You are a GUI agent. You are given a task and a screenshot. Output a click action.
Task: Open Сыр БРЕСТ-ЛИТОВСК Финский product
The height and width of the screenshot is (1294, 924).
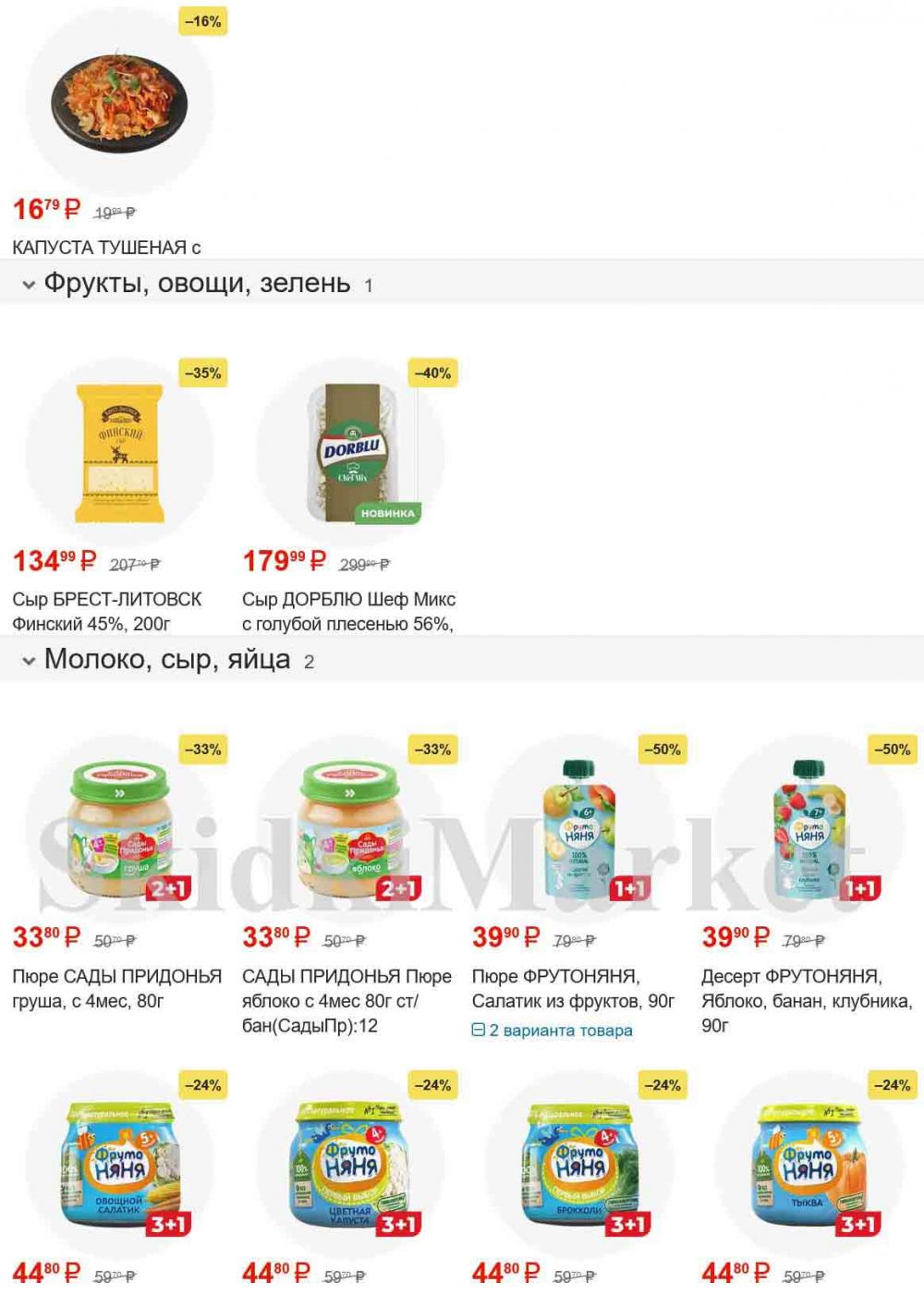(x=106, y=611)
